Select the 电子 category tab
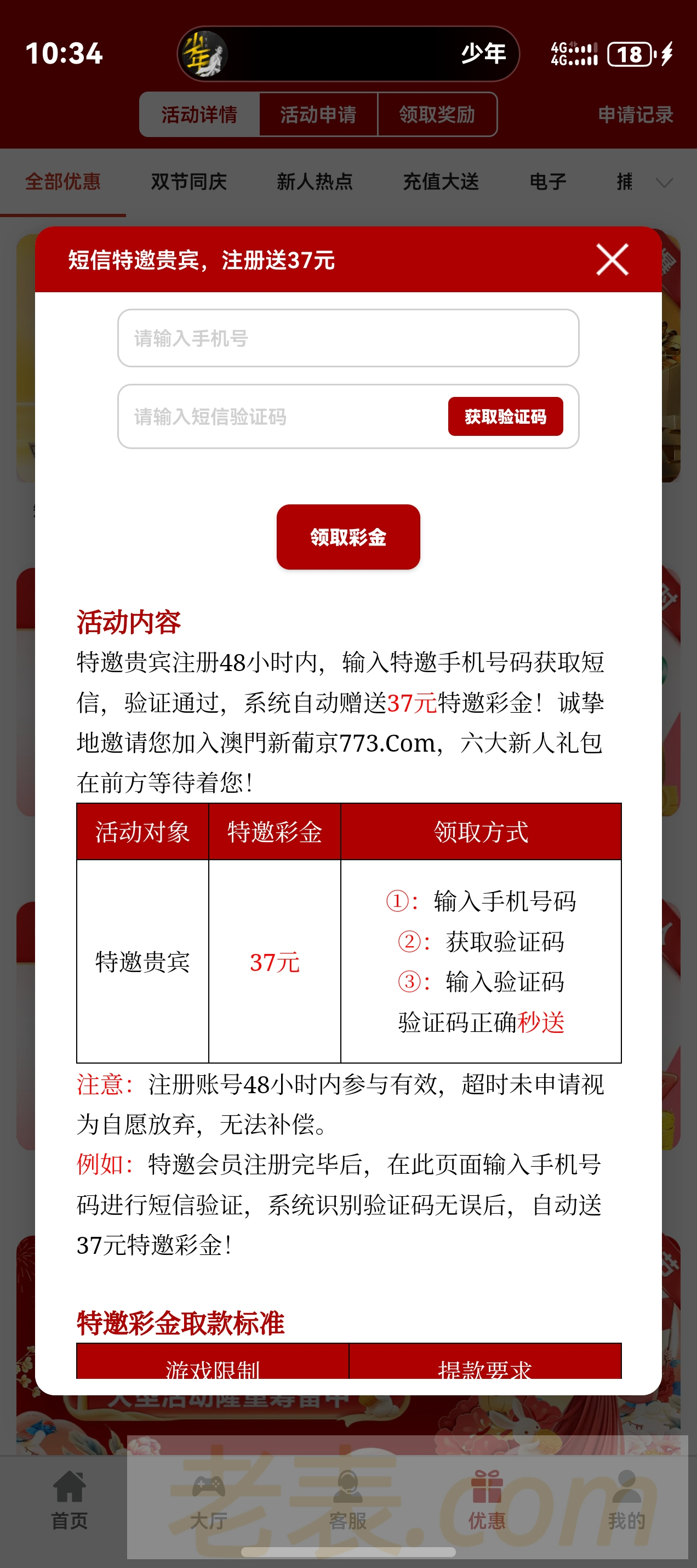 tap(547, 181)
